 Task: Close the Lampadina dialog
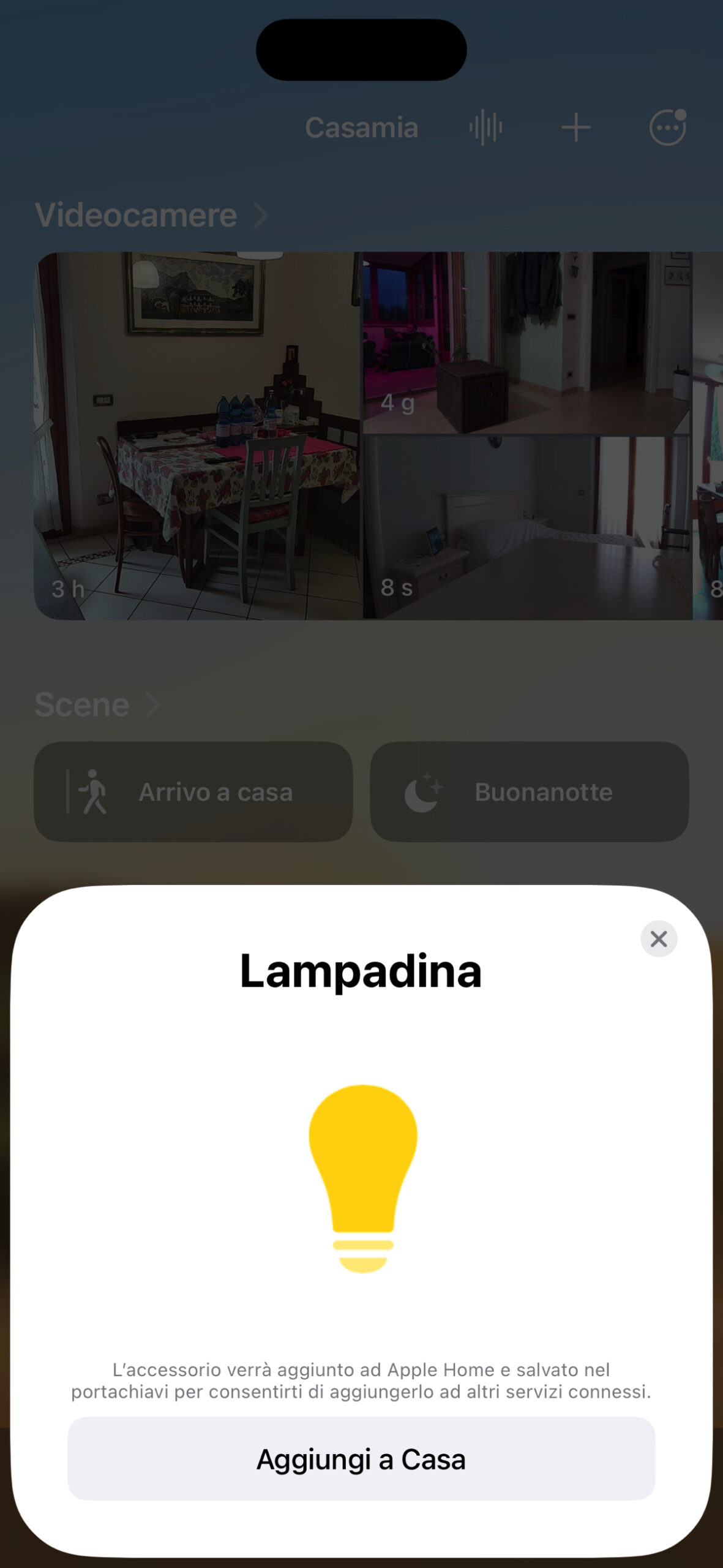pyautogui.click(x=659, y=939)
